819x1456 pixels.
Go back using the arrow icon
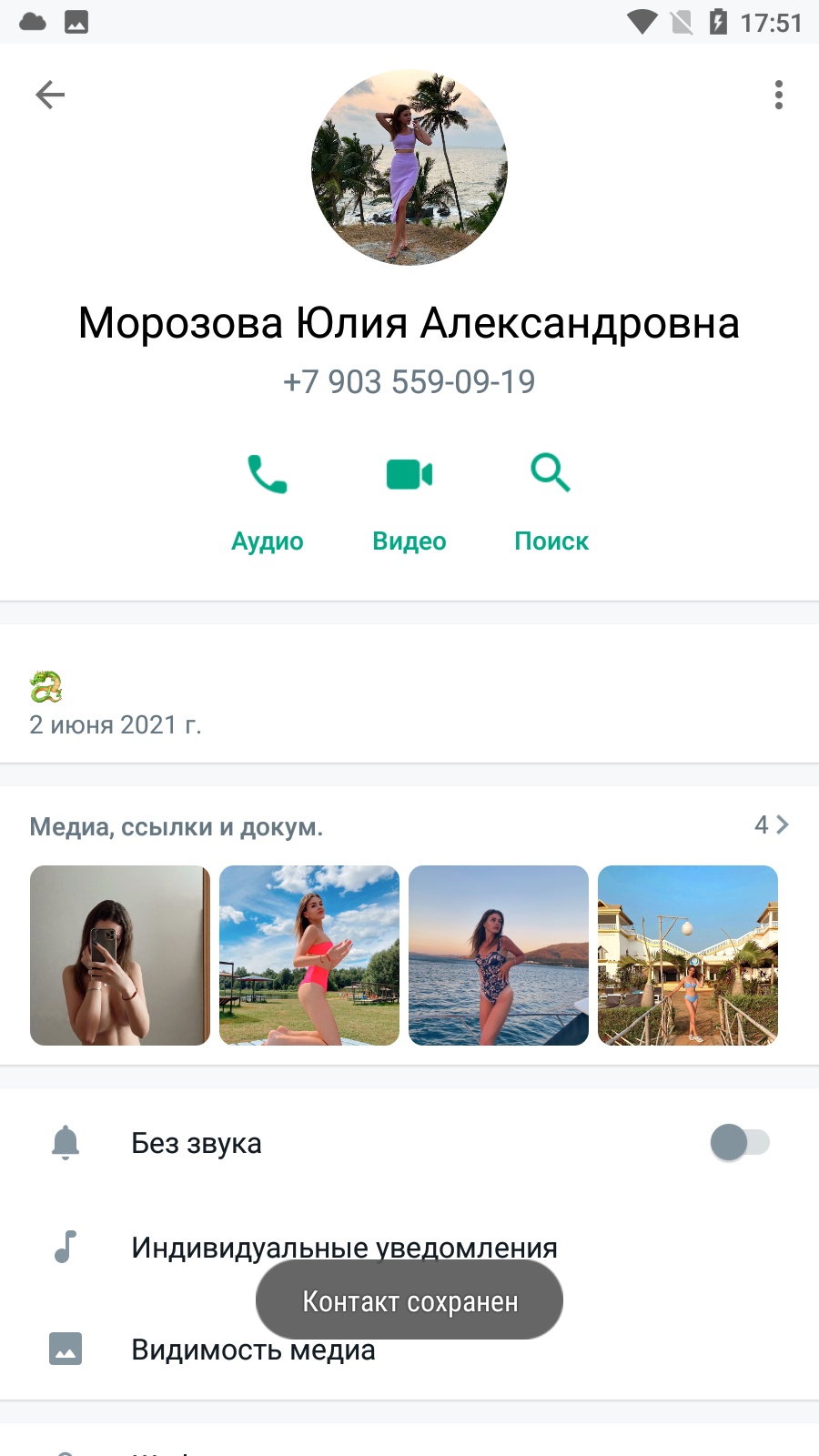pos(50,95)
